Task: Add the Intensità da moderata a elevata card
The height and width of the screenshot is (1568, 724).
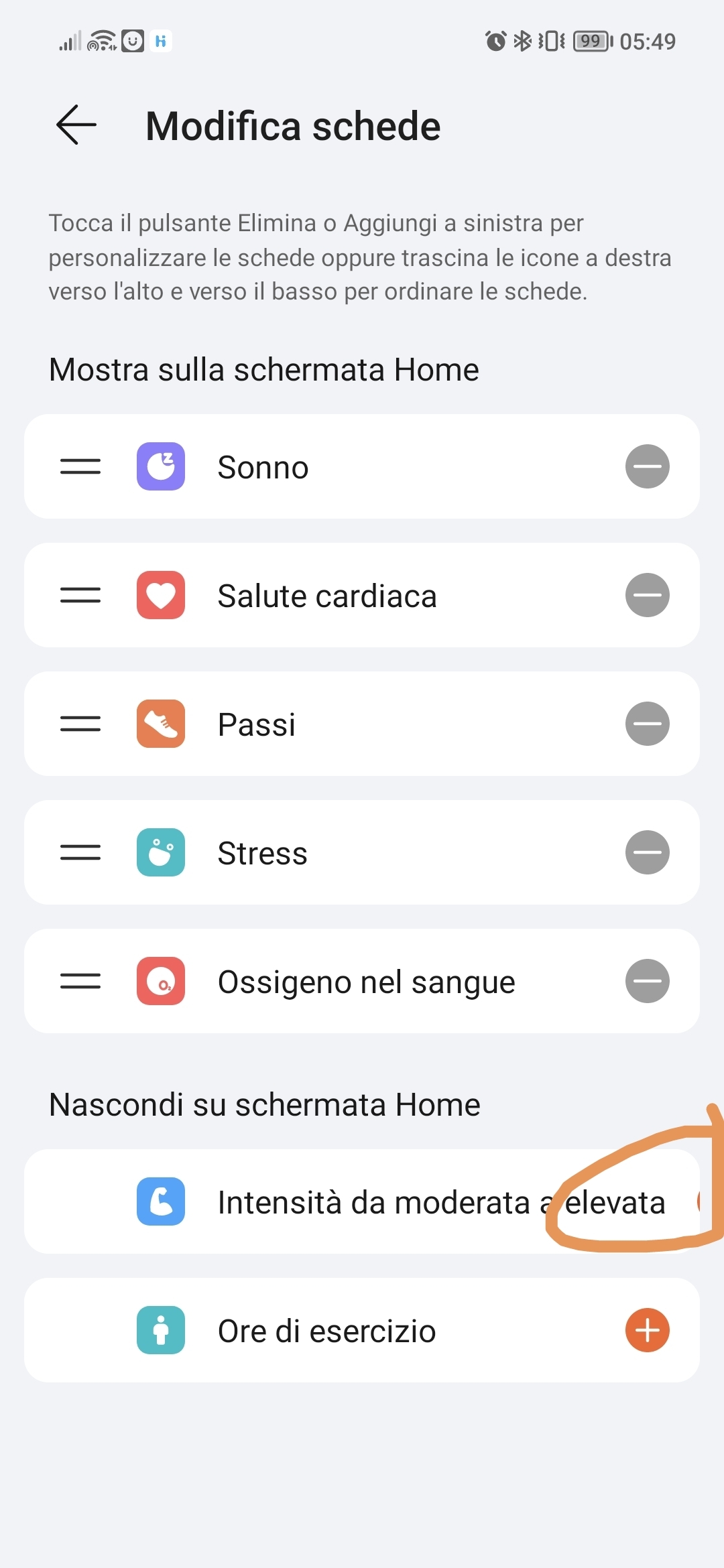Action: click(x=697, y=1201)
